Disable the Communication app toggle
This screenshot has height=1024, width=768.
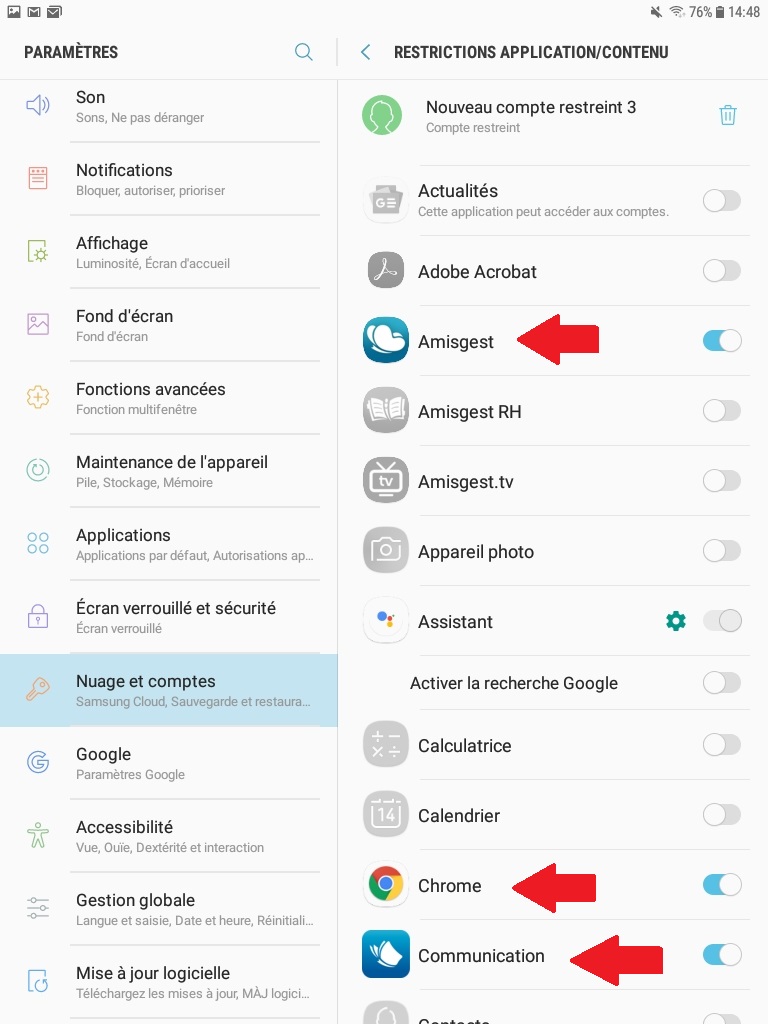point(721,955)
